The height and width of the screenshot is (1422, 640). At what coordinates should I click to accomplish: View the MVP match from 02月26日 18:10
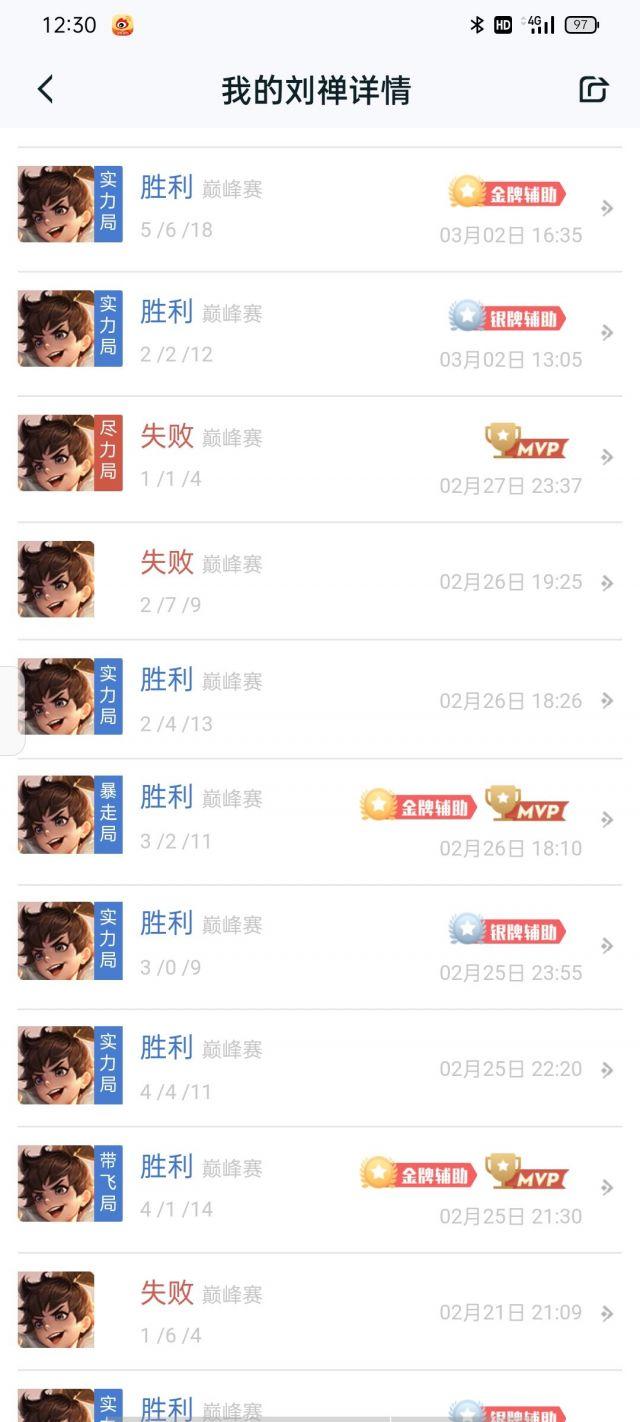click(320, 820)
